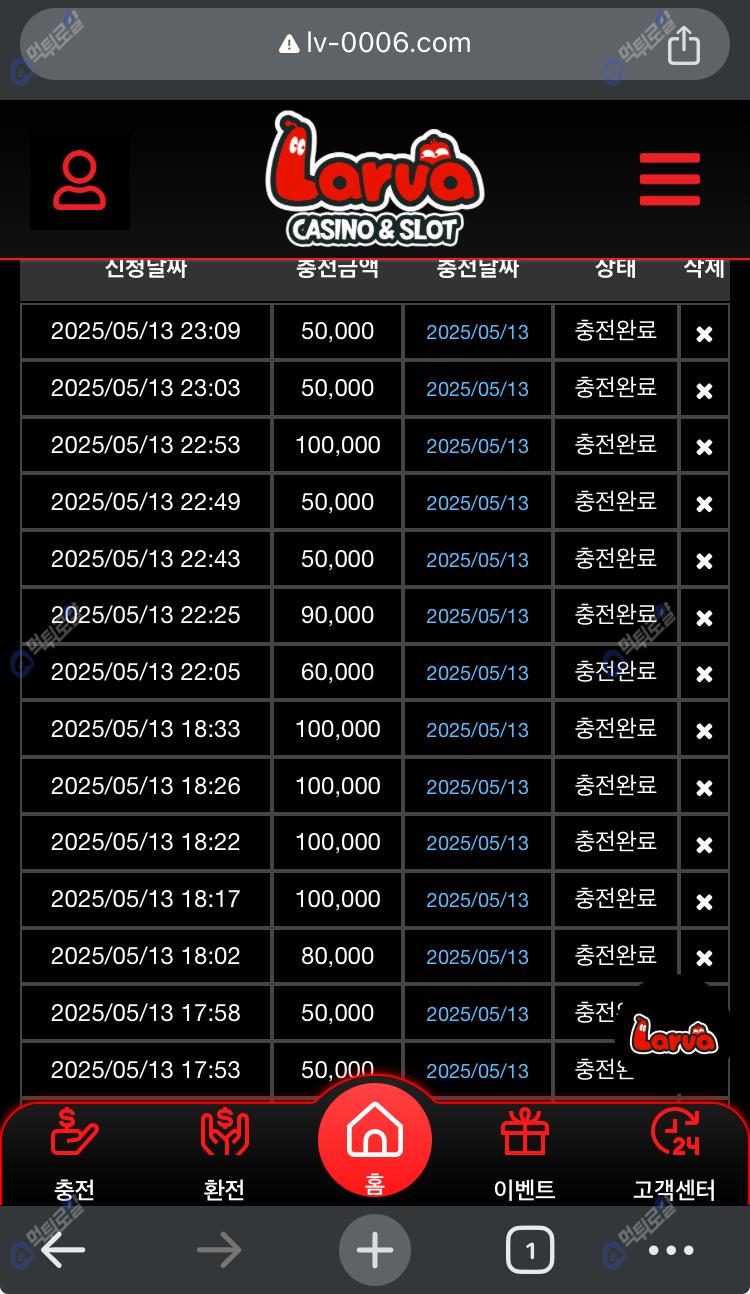Image resolution: width=750 pixels, height=1294 pixels.
Task: Remove the 22:25 deposit entry
Action: pos(704,617)
